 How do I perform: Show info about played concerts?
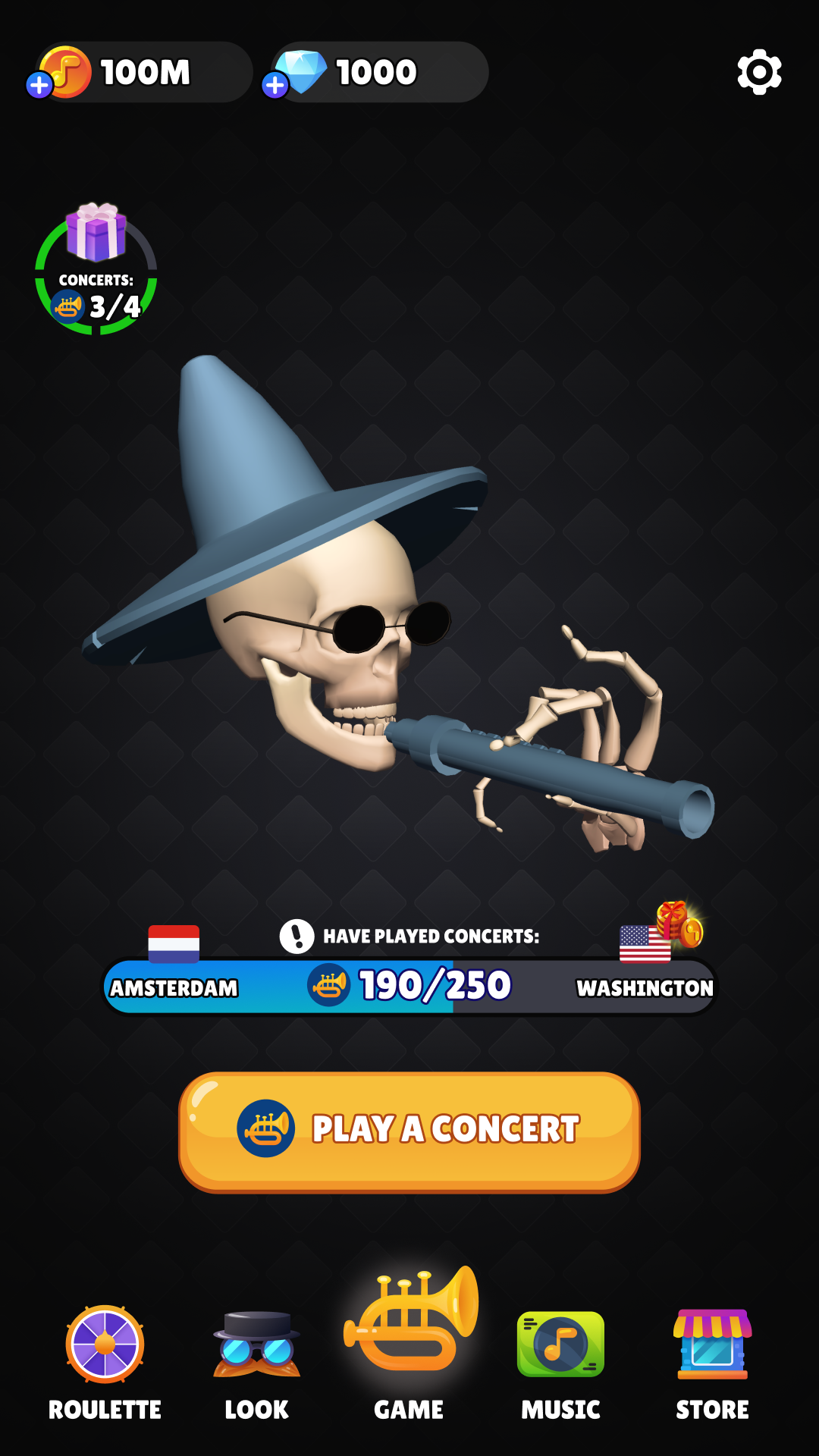297,937
